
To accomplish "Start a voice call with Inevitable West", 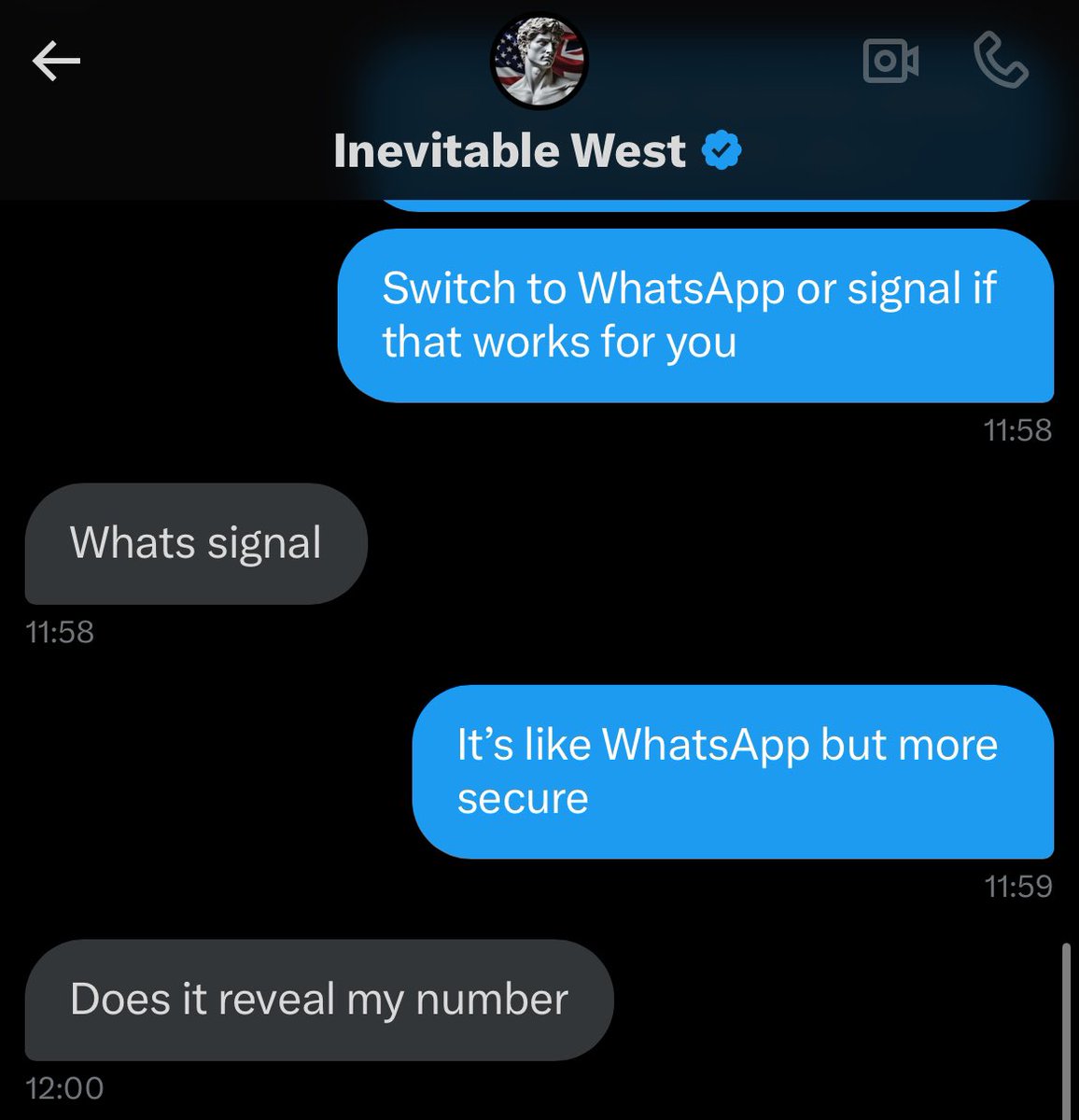I will point(1001,62).
